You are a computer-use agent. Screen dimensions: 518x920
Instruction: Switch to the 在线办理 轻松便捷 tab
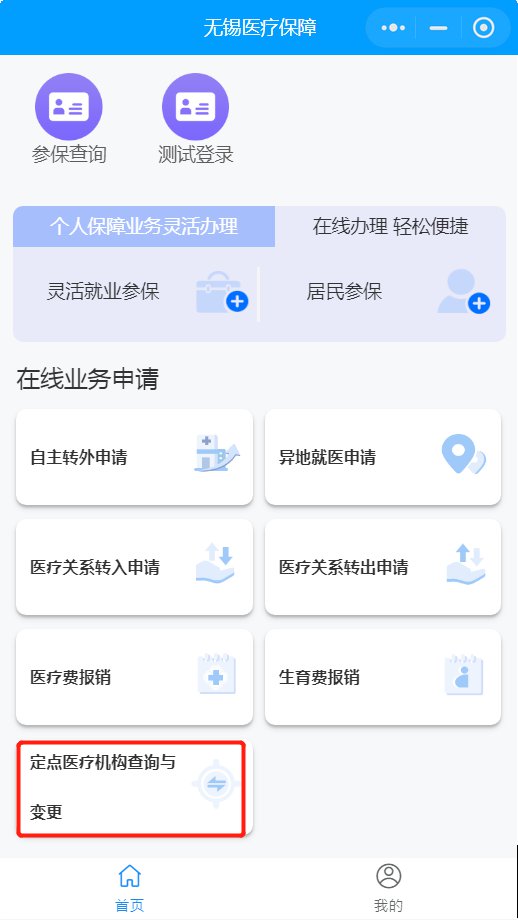pos(390,226)
